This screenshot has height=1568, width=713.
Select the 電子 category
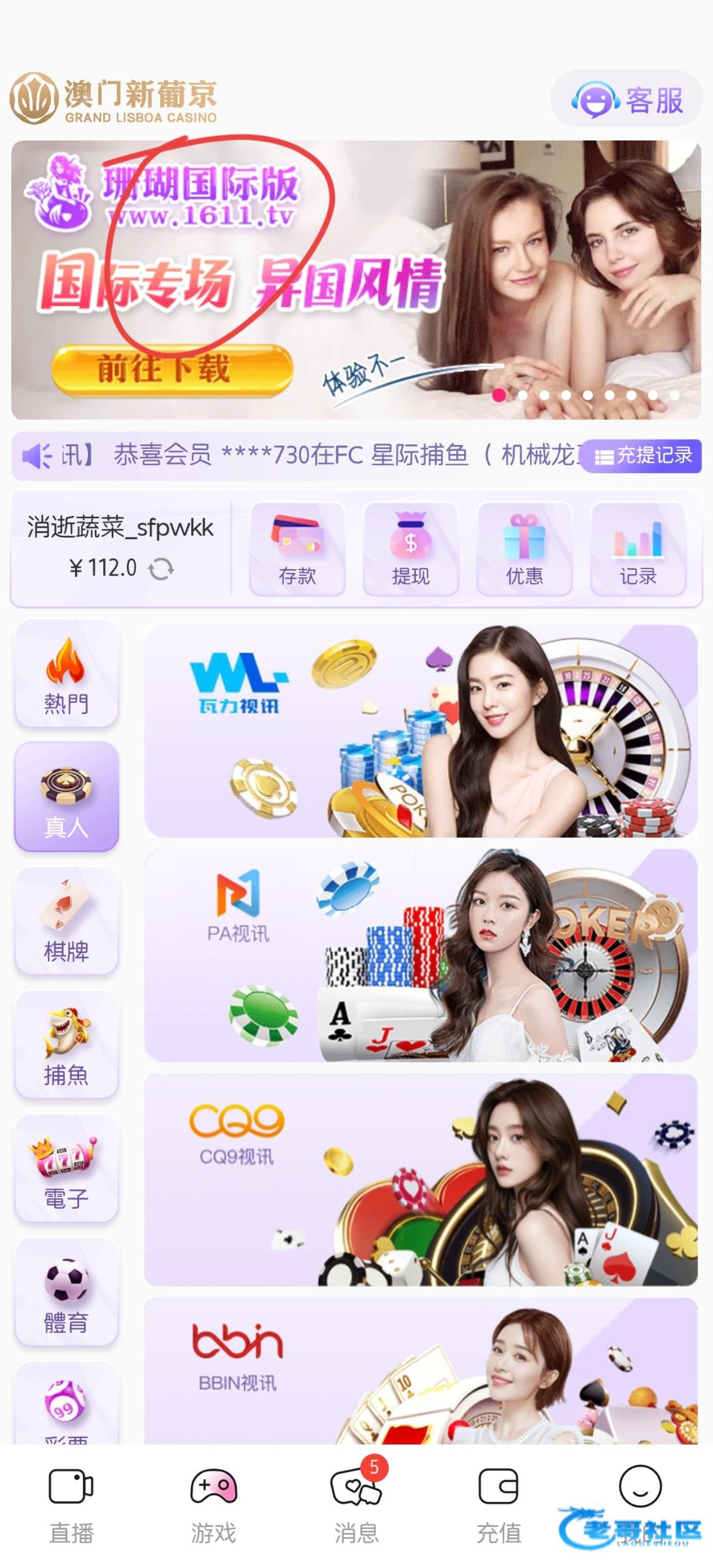(67, 1168)
